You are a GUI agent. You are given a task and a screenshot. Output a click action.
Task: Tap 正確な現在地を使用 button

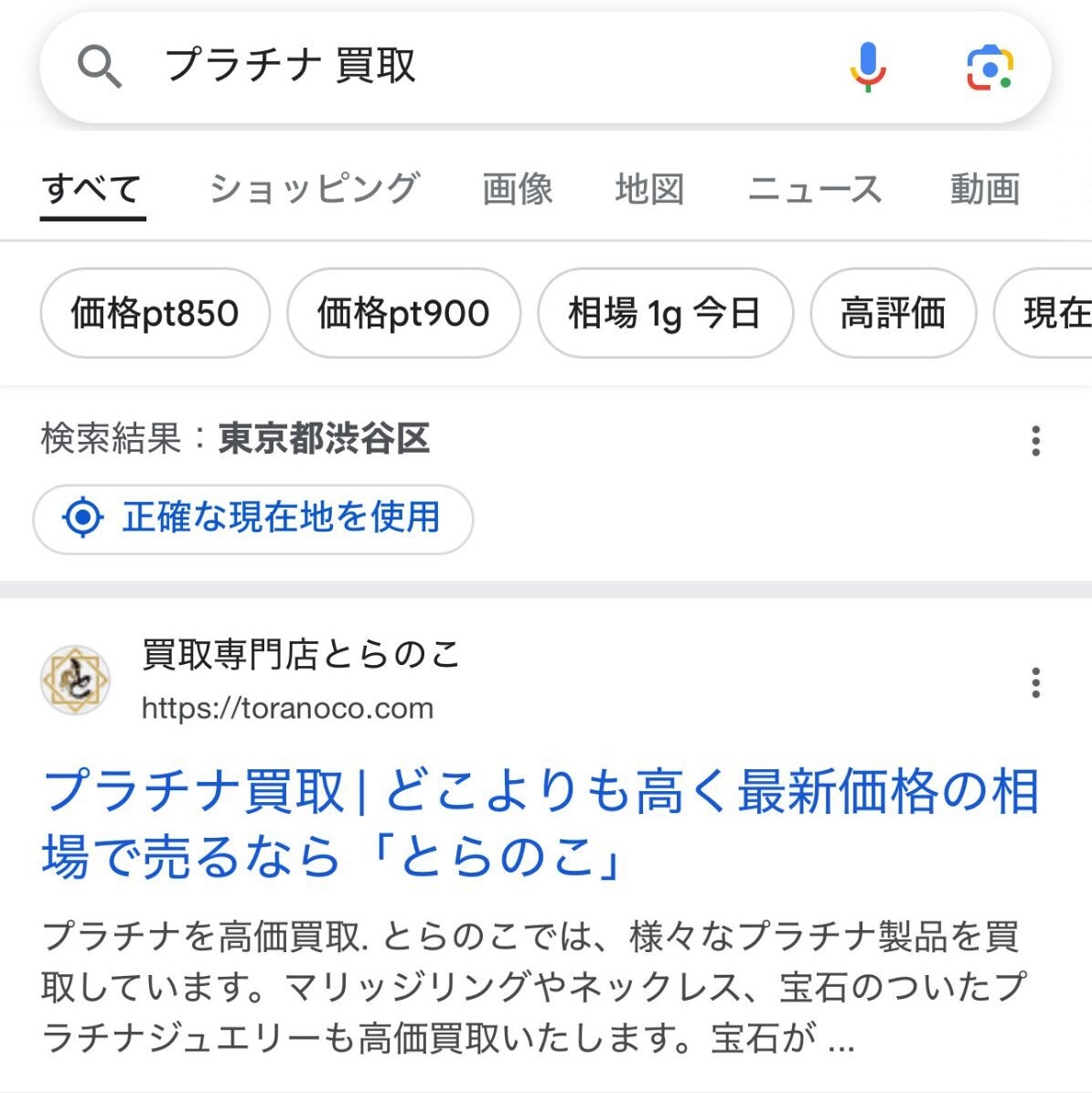pyautogui.click(x=253, y=518)
